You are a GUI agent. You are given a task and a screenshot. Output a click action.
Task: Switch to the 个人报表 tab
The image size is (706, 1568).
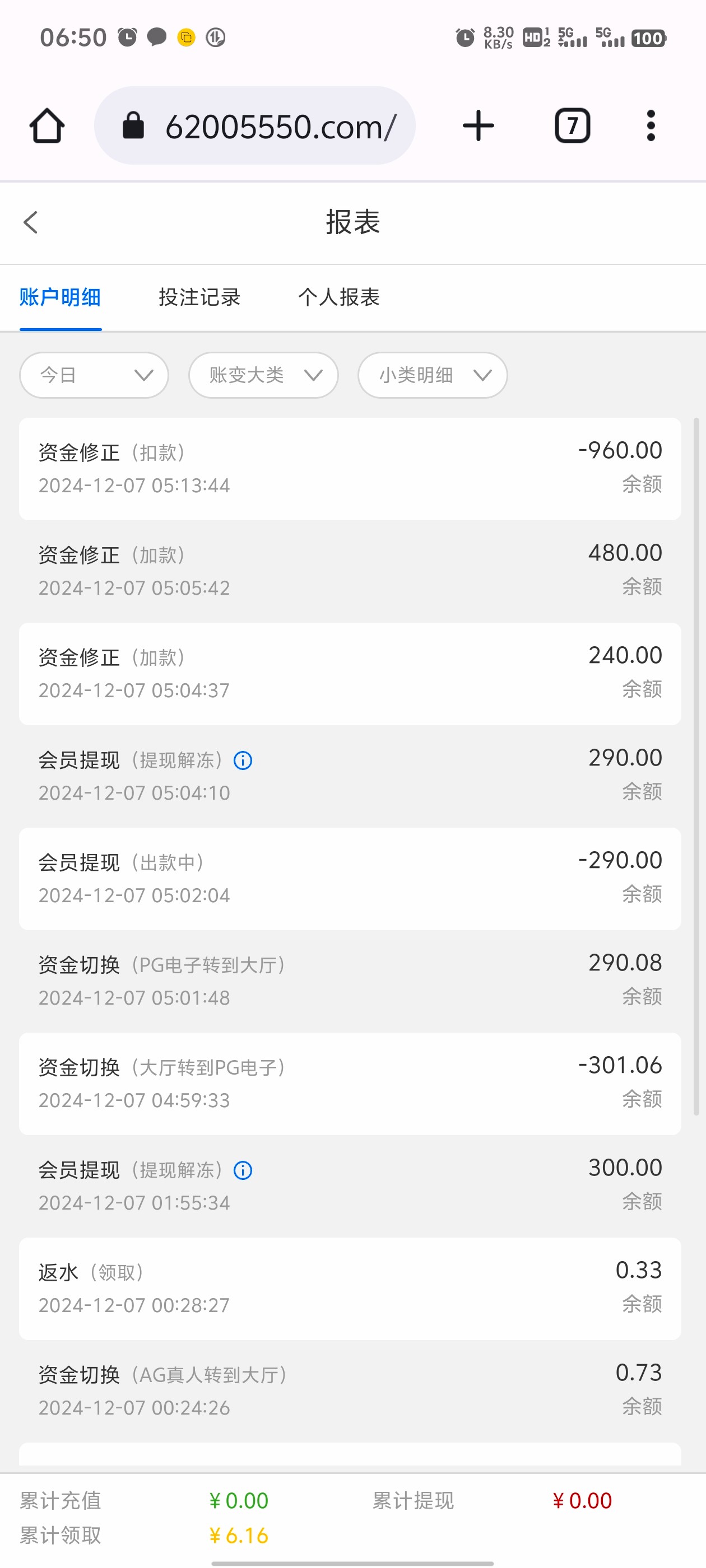[340, 298]
